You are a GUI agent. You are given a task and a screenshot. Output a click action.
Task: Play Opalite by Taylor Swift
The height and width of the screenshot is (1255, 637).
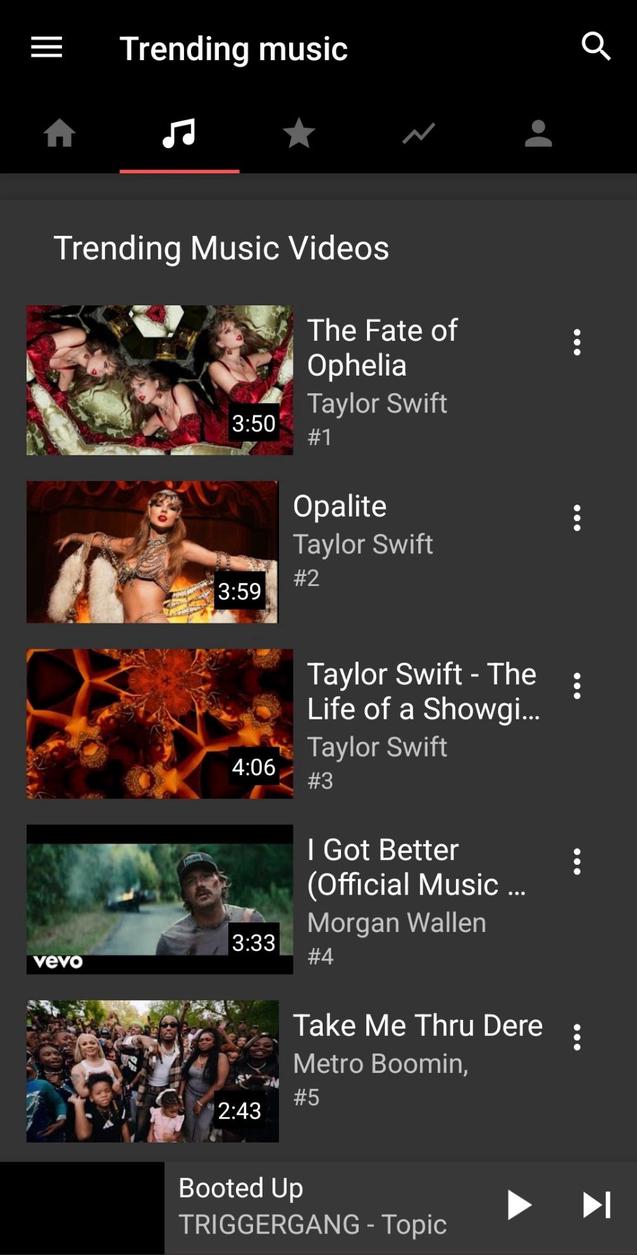pos(152,552)
